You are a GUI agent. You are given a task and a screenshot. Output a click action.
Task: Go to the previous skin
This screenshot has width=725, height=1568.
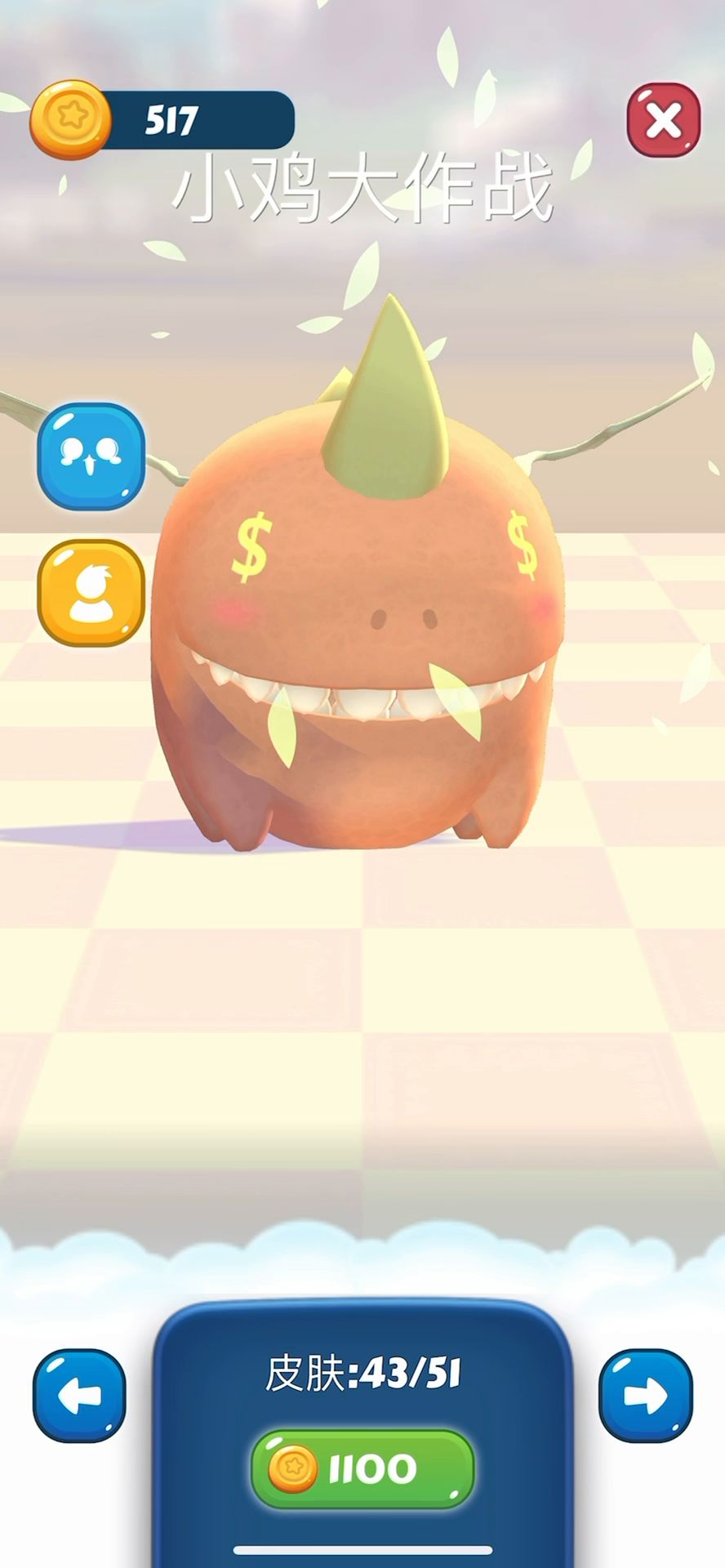pos(79,1396)
